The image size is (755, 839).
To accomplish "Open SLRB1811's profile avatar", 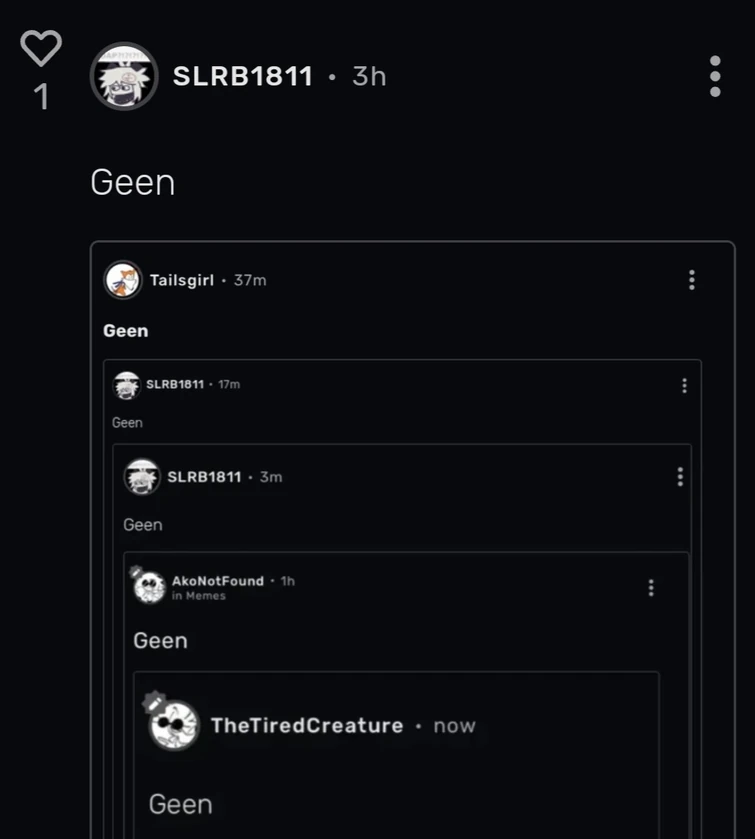I will (124, 76).
